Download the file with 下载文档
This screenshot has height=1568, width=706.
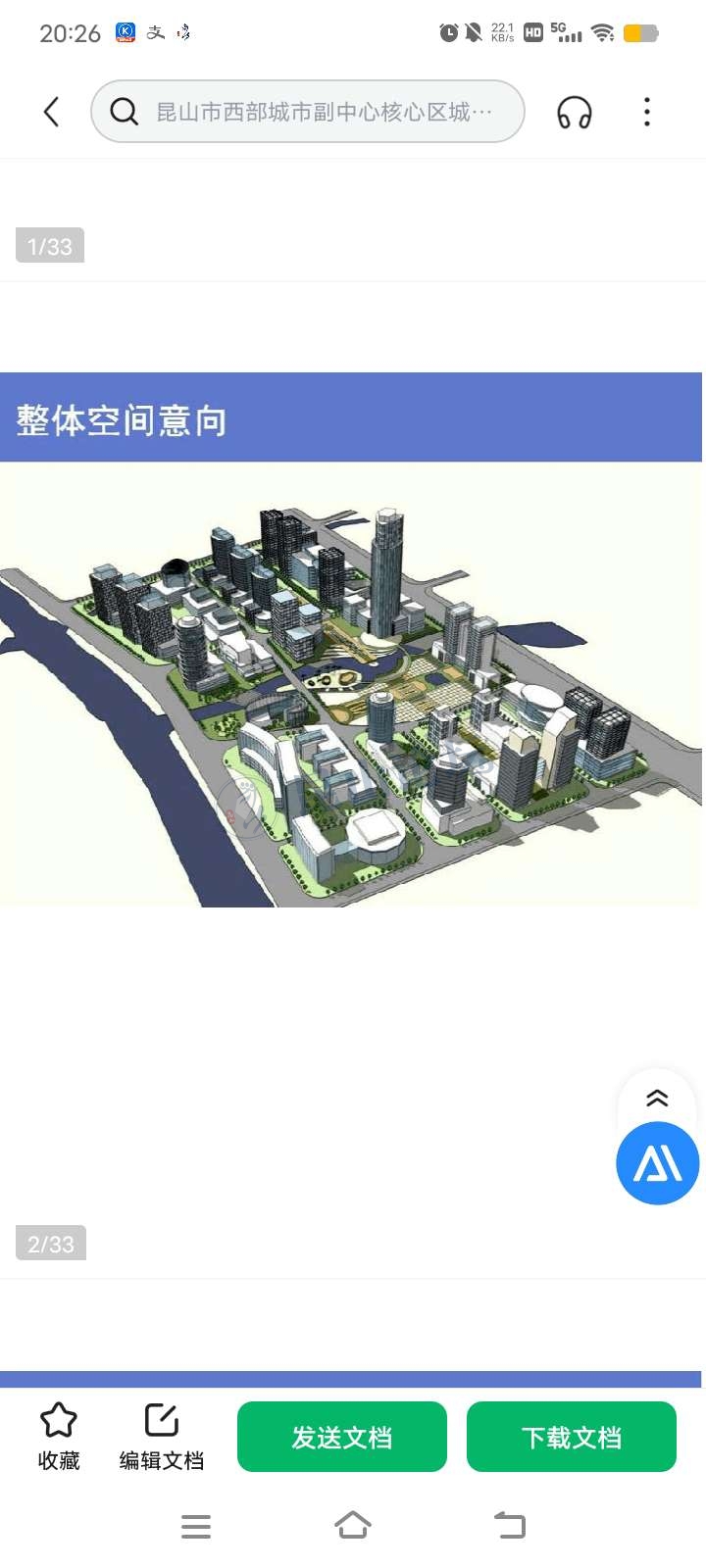[x=572, y=1437]
